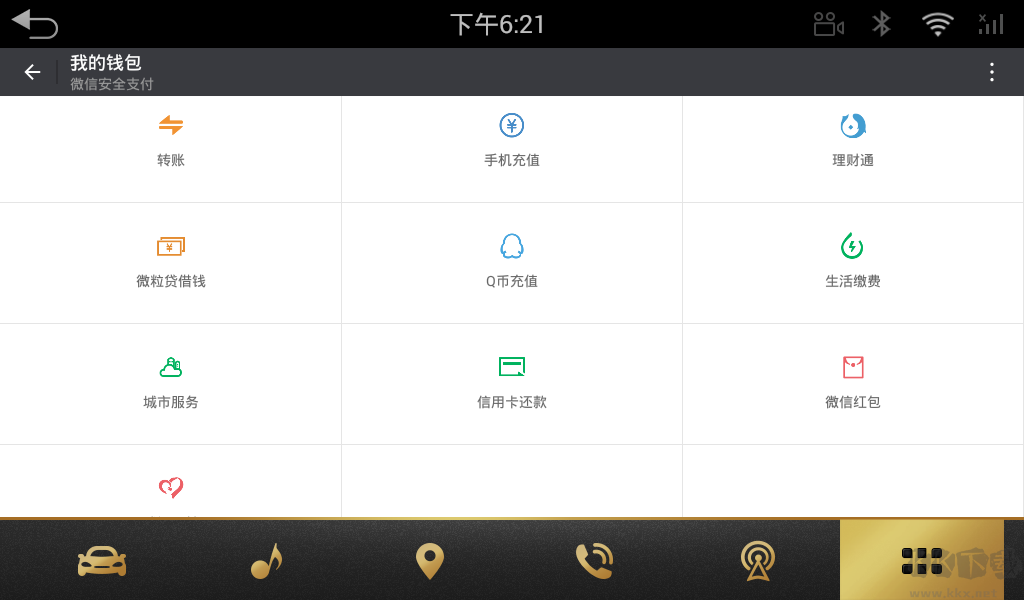Open 城市服务 city services
The image size is (1024, 600).
tap(171, 383)
